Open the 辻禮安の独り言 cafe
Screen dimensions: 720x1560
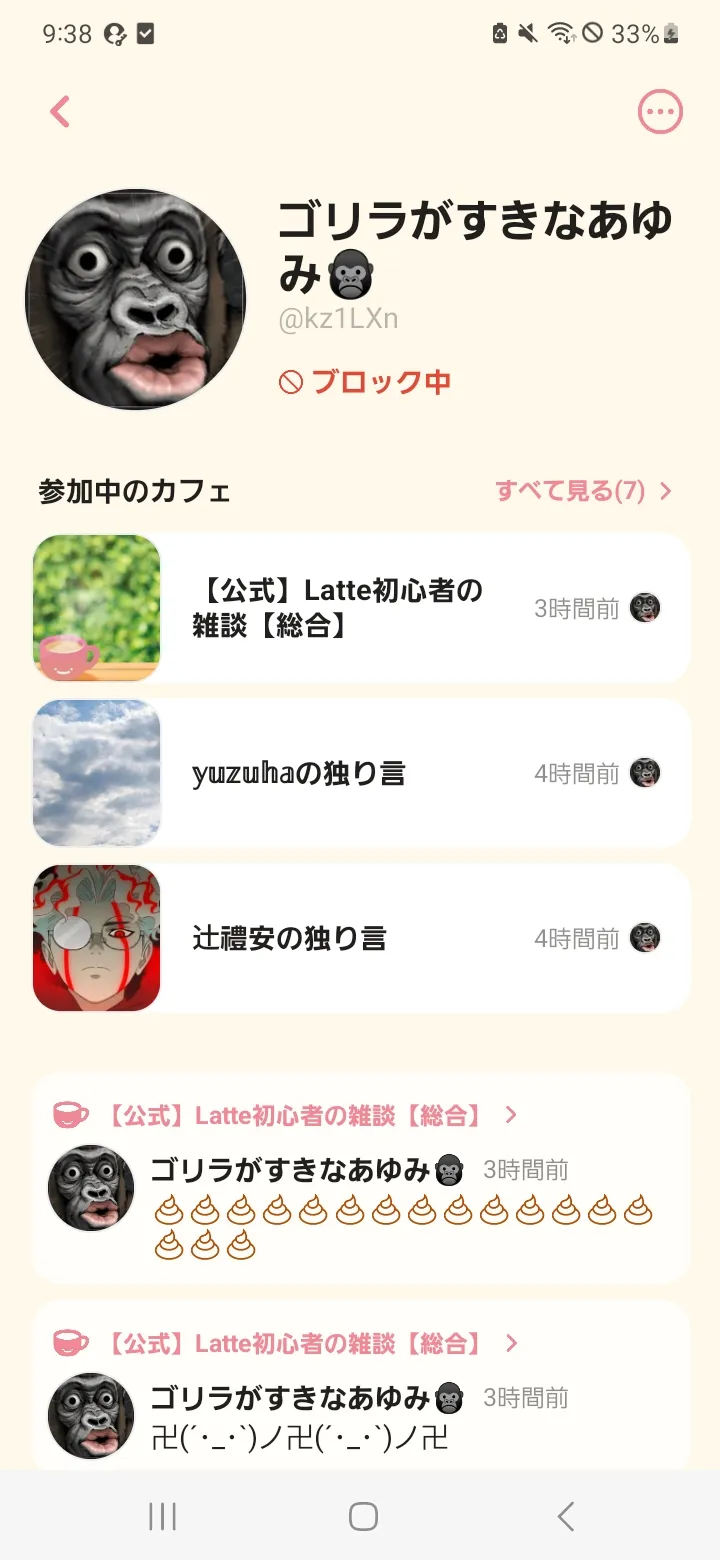361,938
